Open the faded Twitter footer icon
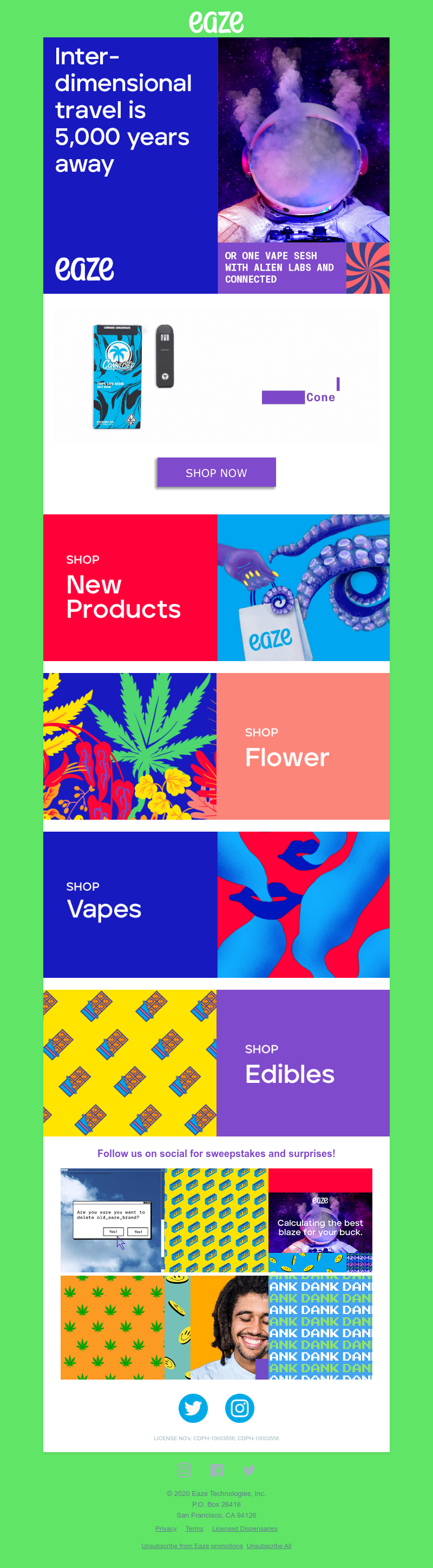 coord(249,1471)
